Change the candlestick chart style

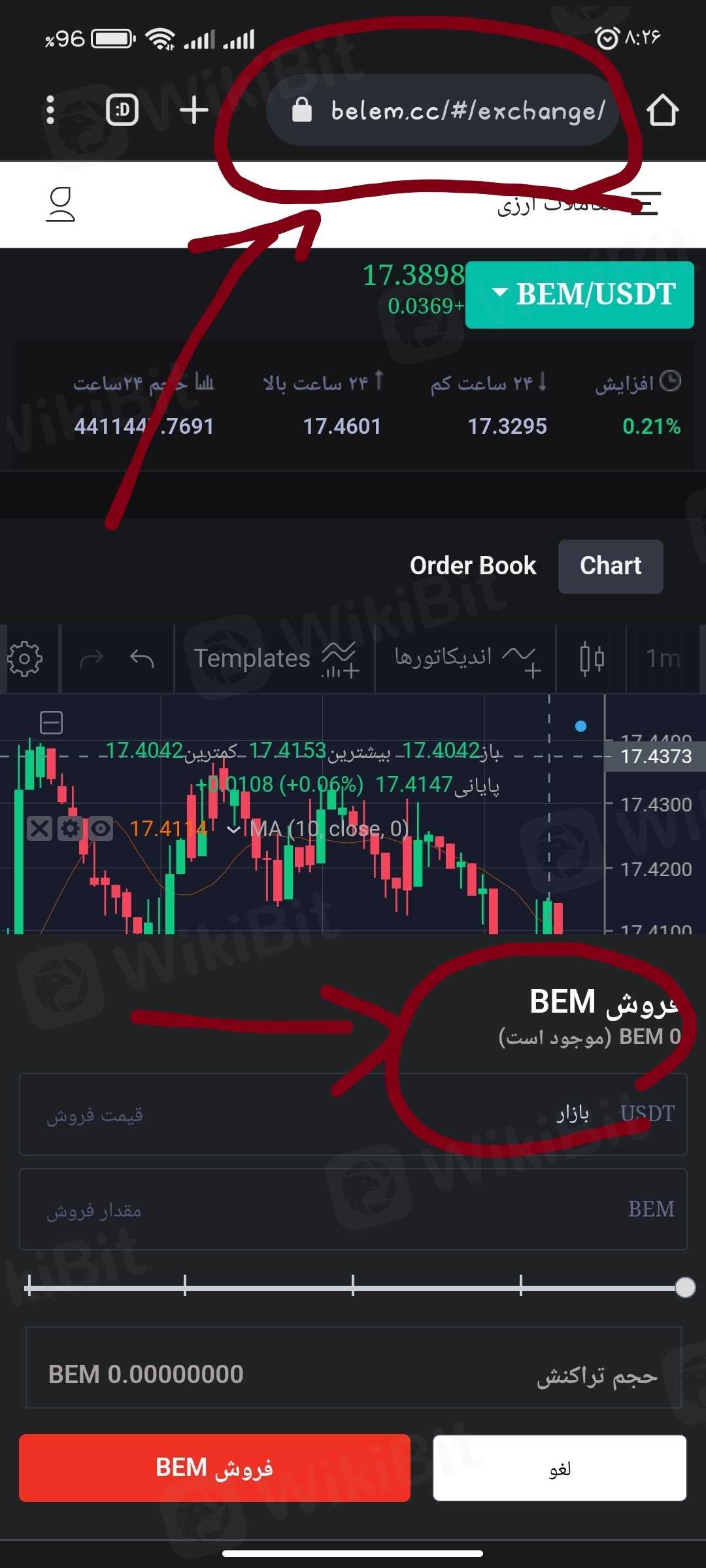pyautogui.click(x=592, y=659)
